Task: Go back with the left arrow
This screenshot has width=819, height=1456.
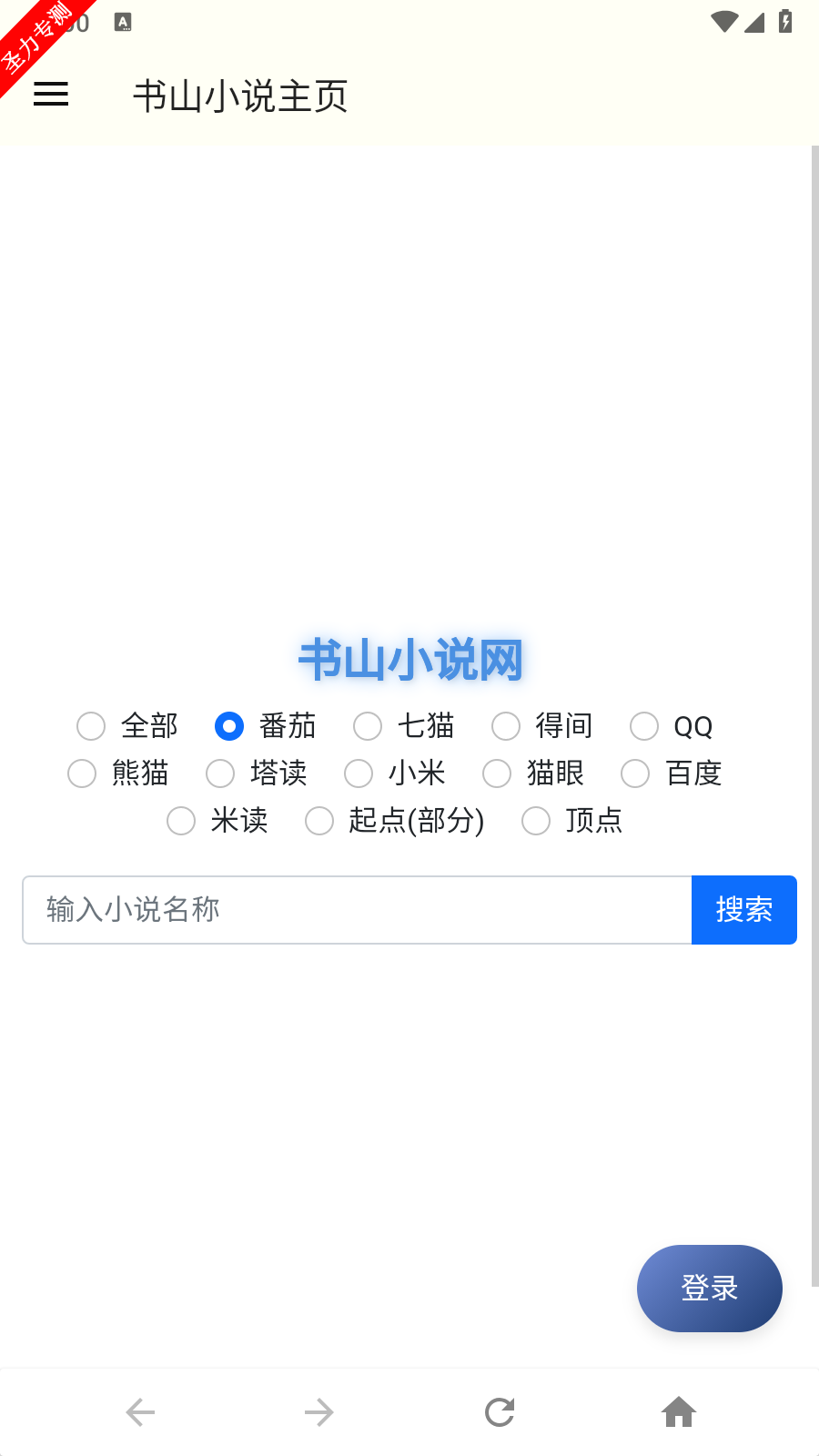Action: 140,1412
